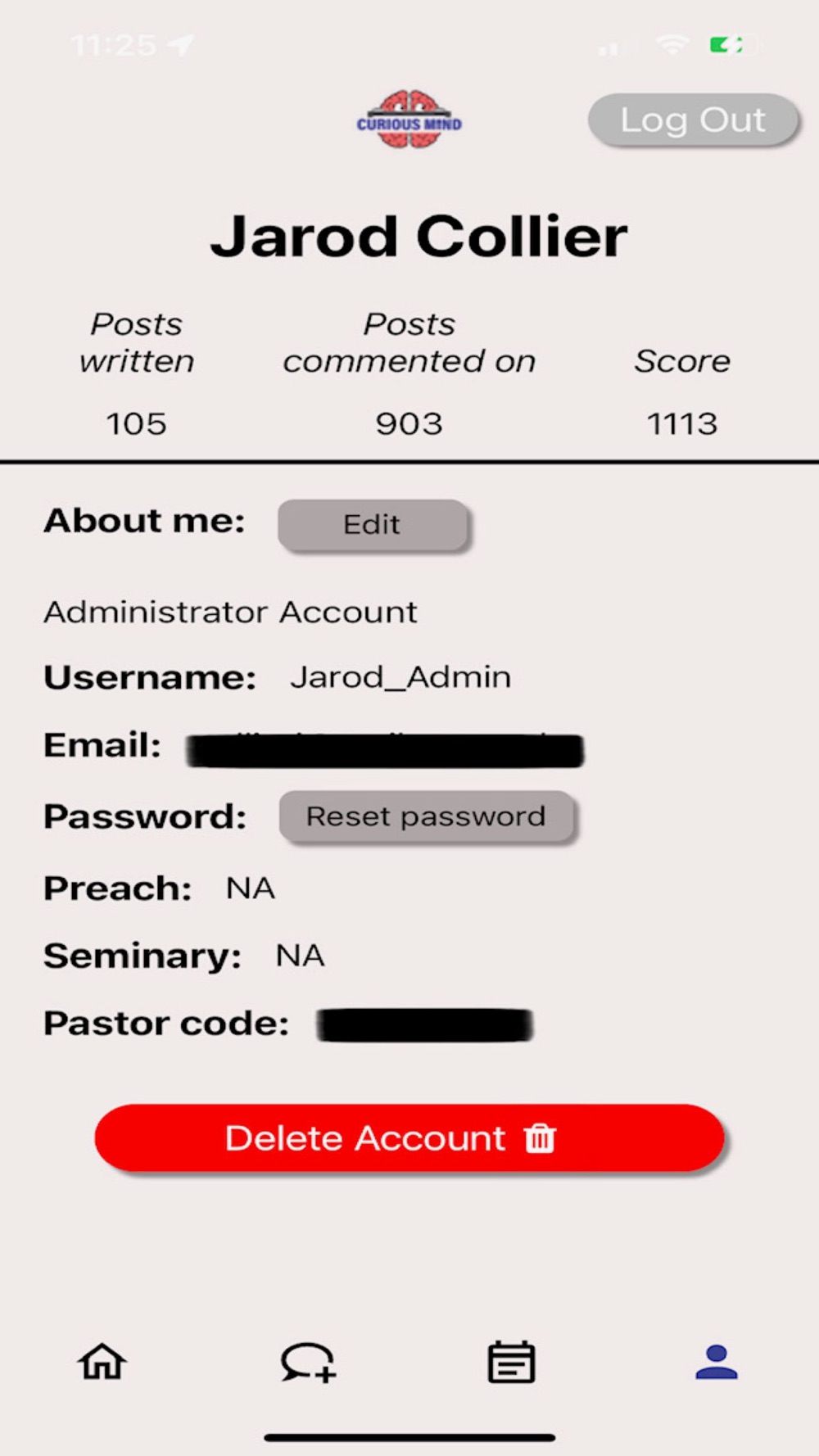Viewport: 819px width, 1456px height.
Task: Tap the red Delete Account button
Action: point(409,1137)
